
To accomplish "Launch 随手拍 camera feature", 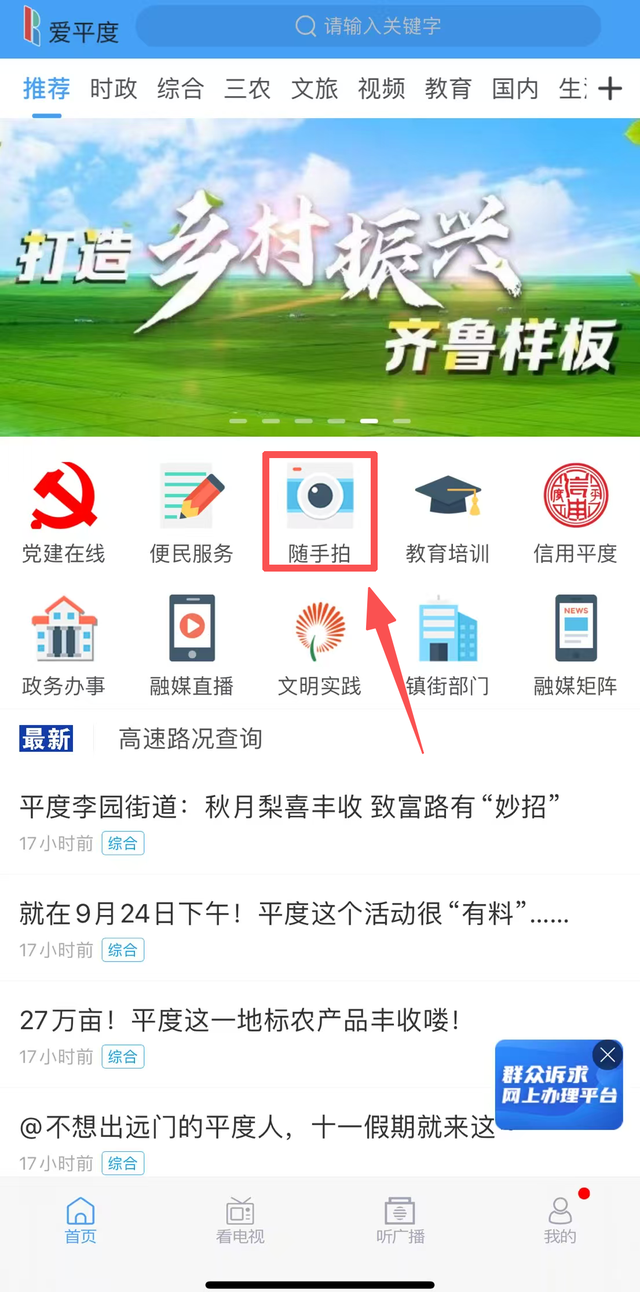I will (319, 513).
